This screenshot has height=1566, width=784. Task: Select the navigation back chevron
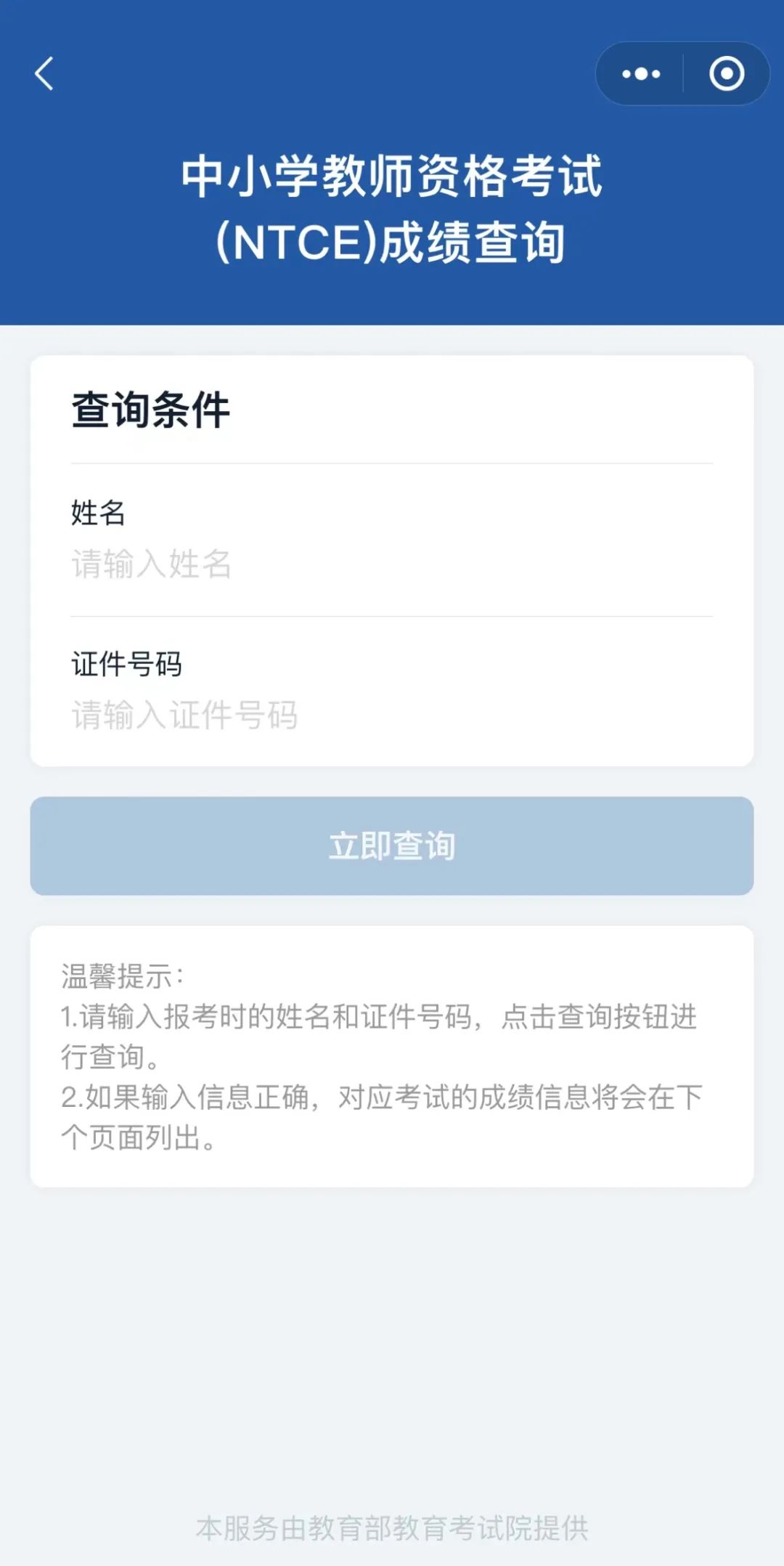[45, 74]
